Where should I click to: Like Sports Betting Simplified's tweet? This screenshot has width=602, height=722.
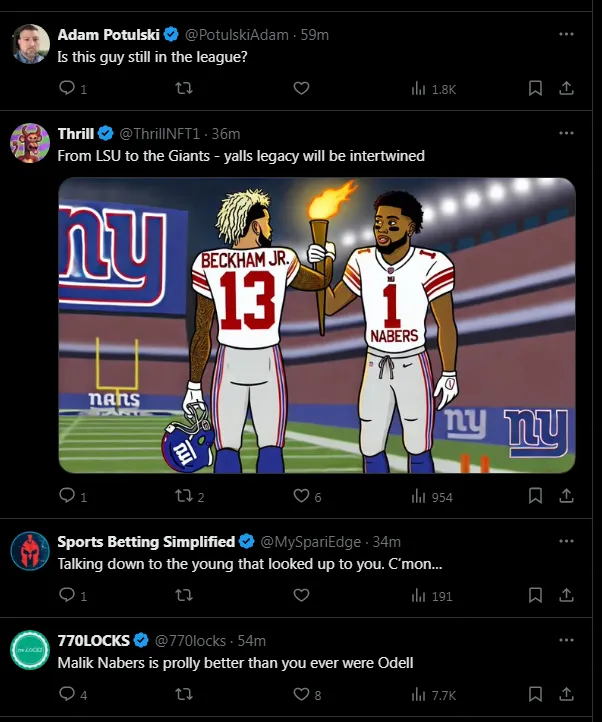pyautogui.click(x=301, y=595)
